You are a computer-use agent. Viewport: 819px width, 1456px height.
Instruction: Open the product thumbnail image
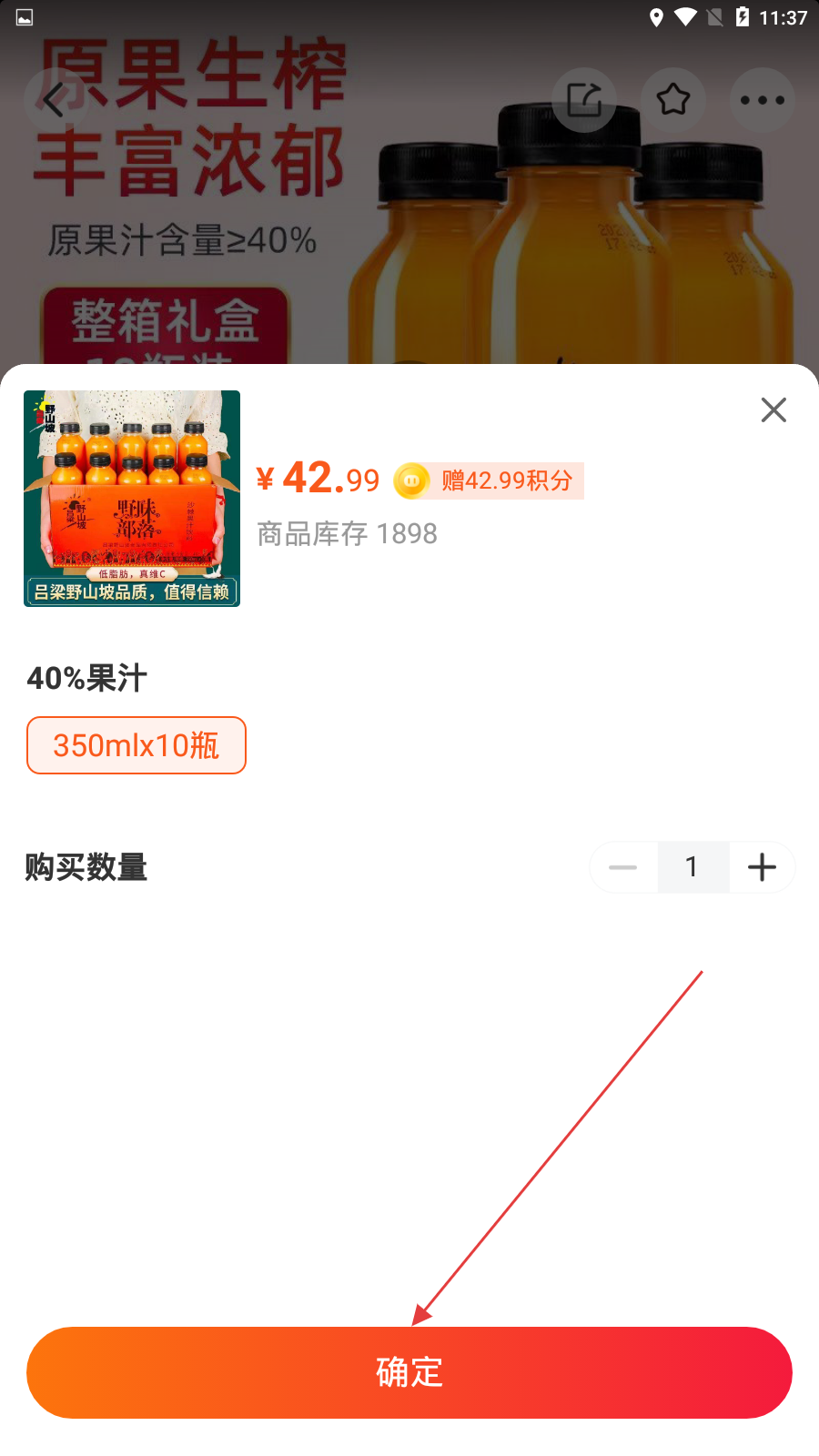click(x=132, y=499)
